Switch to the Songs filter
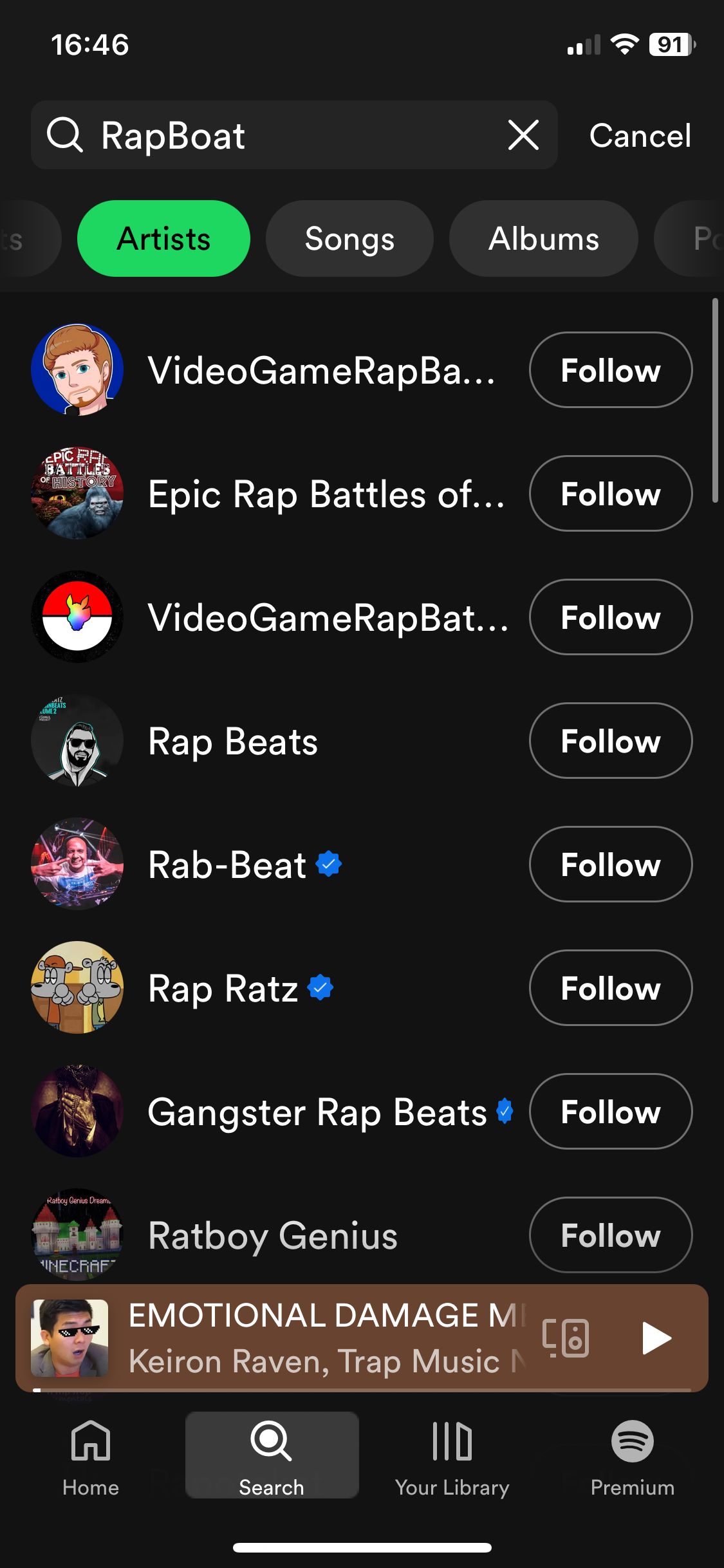724x1568 pixels. (x=349, y=239)
